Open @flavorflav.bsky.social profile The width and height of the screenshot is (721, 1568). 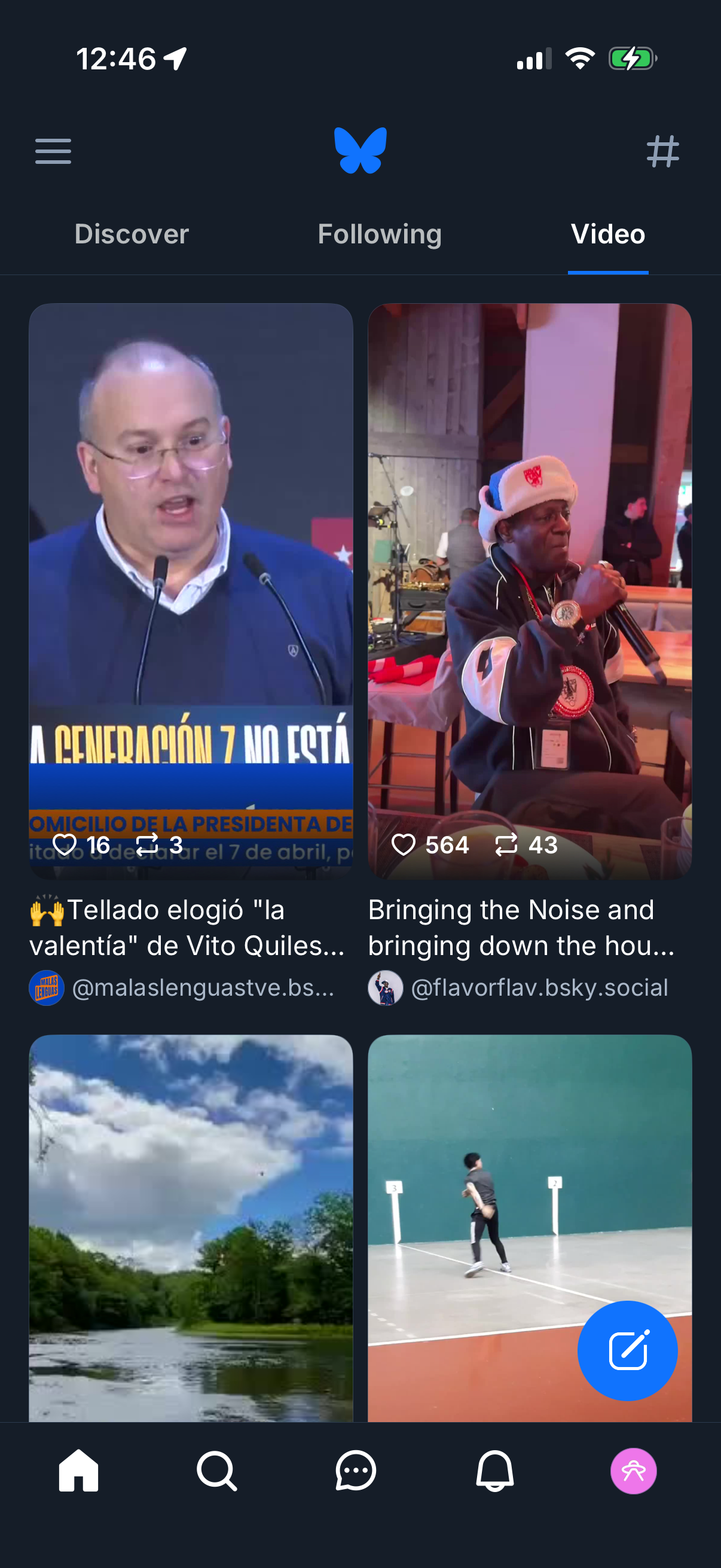(540, 987)
